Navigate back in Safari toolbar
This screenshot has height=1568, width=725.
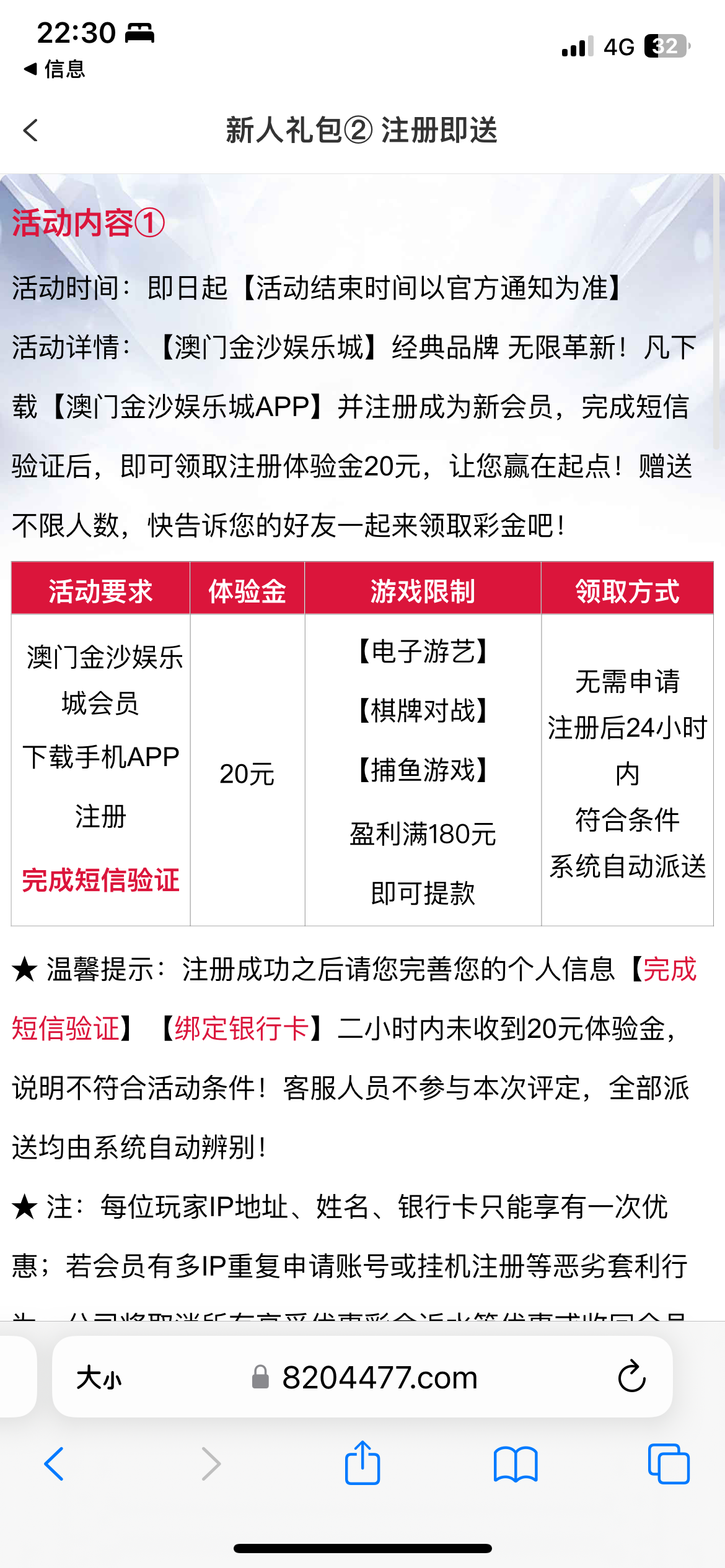click(x=55, y=1464)
